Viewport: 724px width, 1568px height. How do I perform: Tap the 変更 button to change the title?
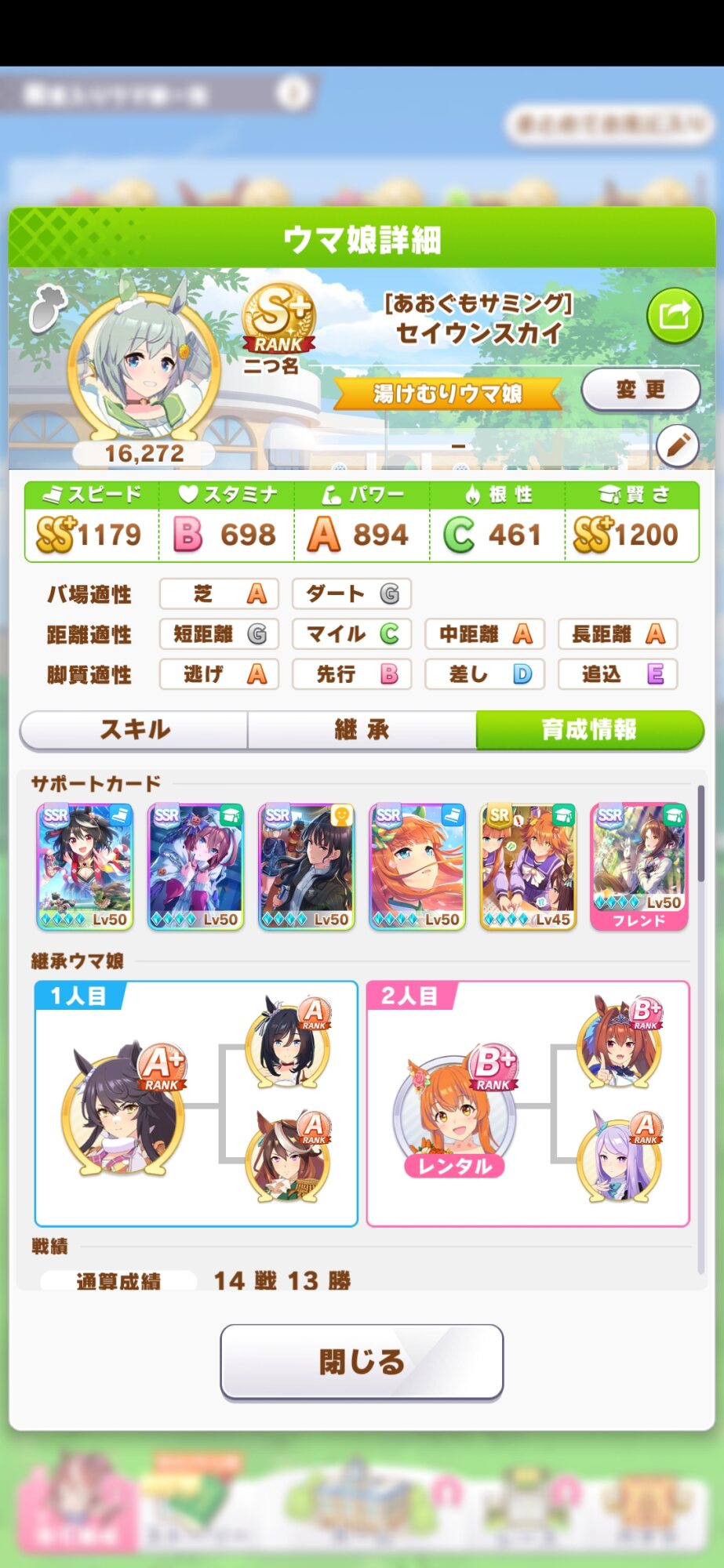coord(640,390)
